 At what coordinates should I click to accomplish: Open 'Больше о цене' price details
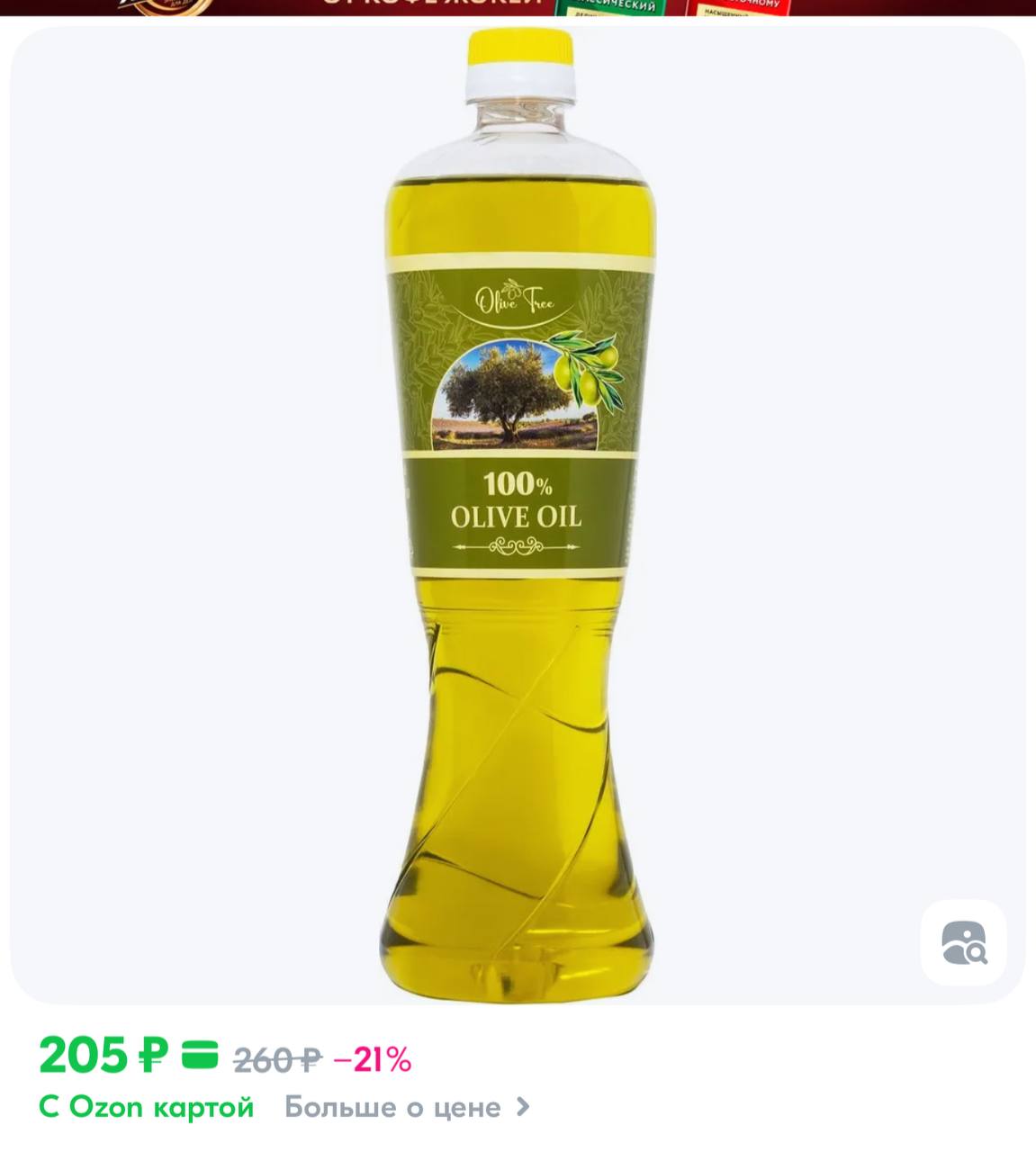(x=406, y=1107)
